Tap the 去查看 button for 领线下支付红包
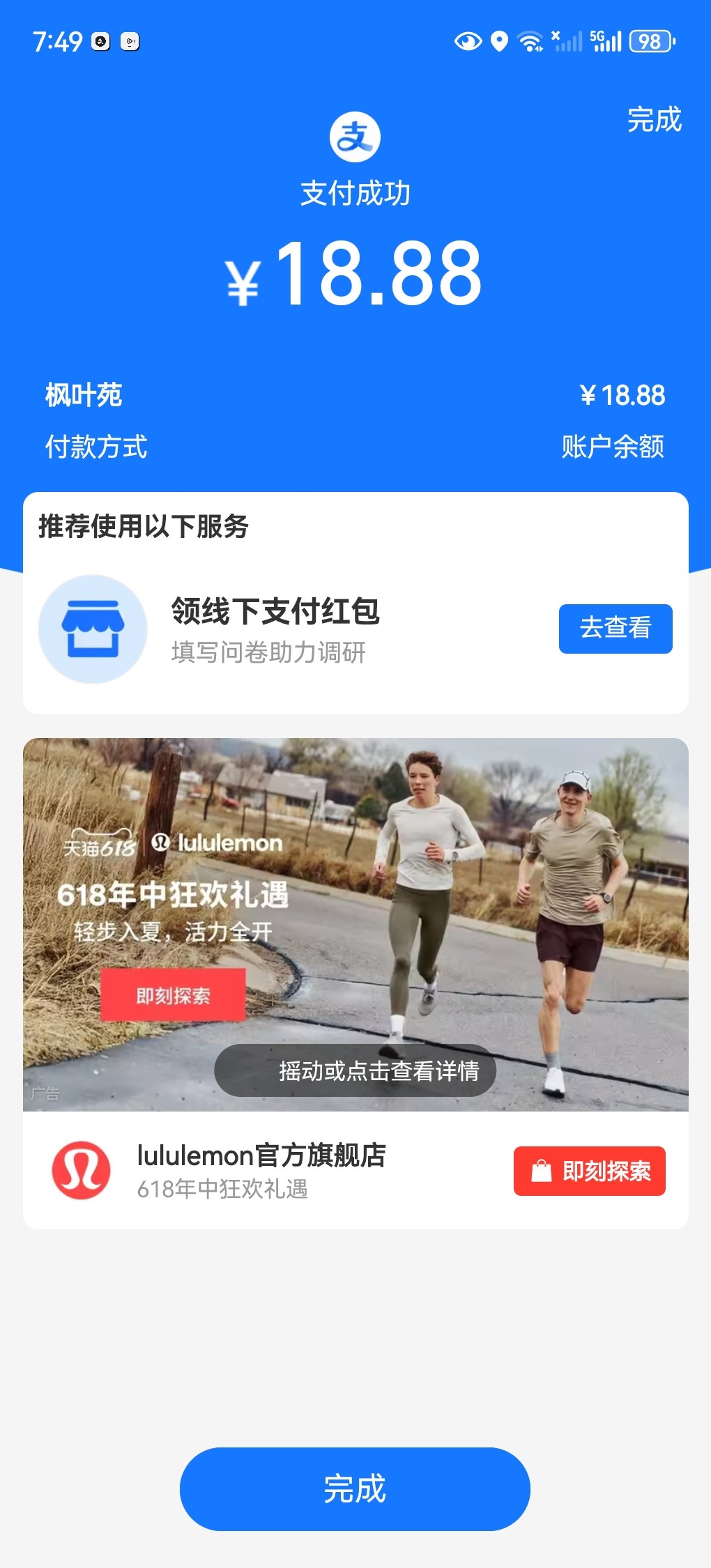Image resolution: width=711 pixels, height=1568 pixels. 615,628
